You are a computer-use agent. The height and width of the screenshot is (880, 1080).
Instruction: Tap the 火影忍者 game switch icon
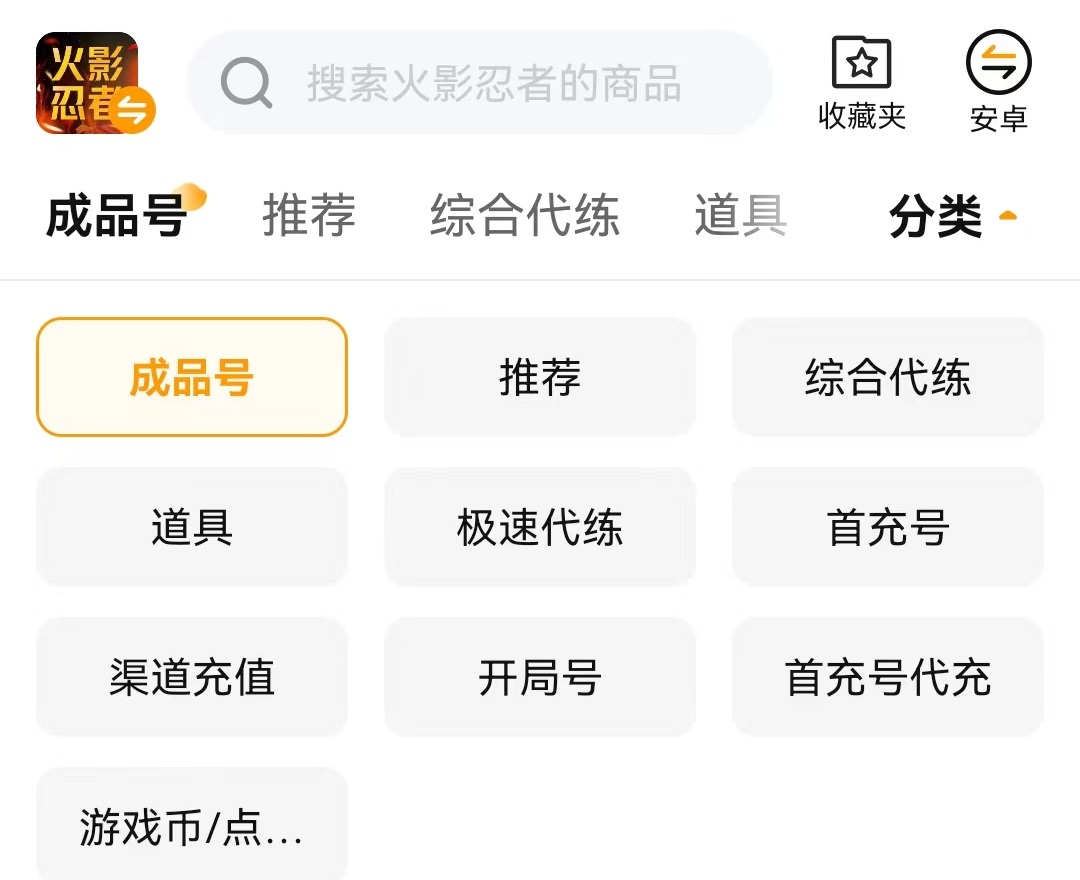[x=94, y=83]
